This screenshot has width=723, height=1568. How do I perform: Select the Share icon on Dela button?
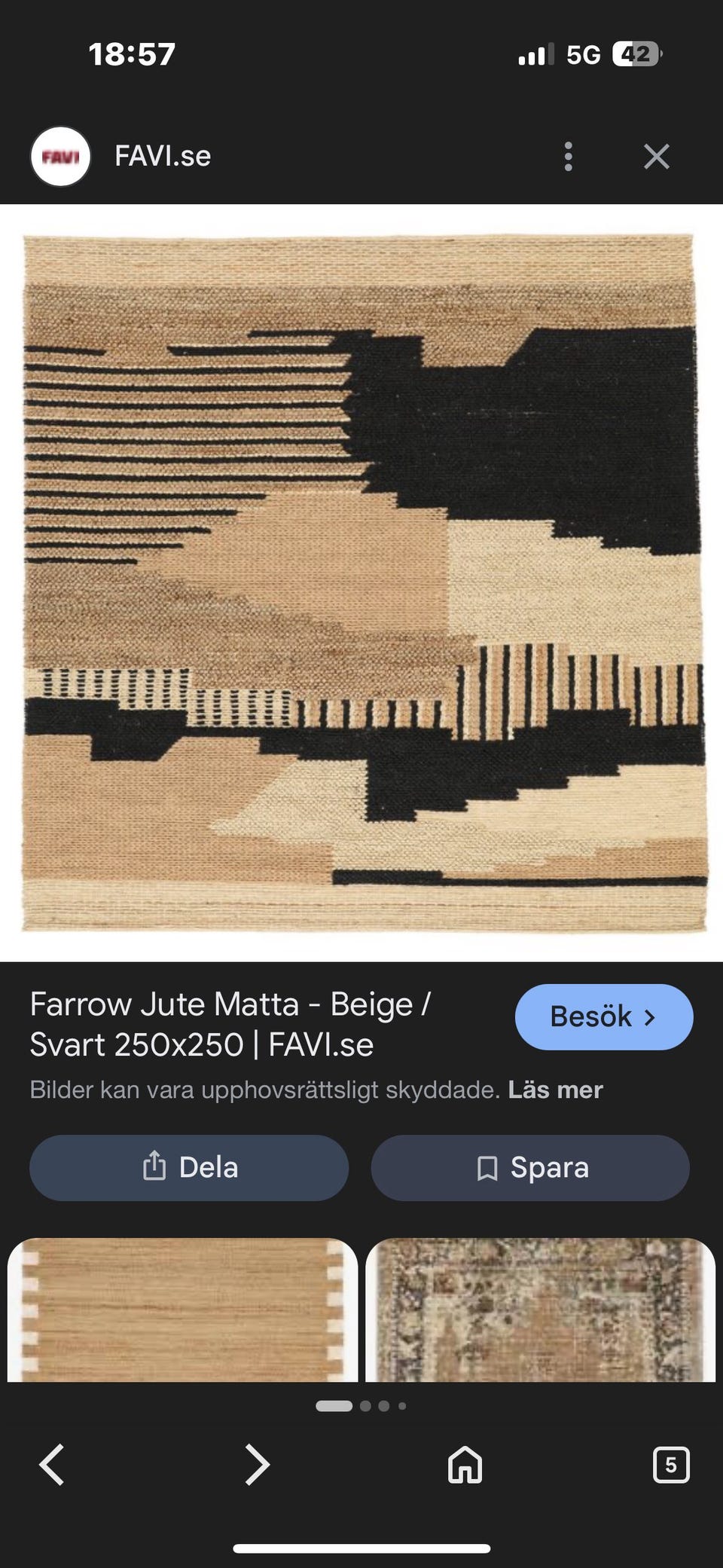156,1167
